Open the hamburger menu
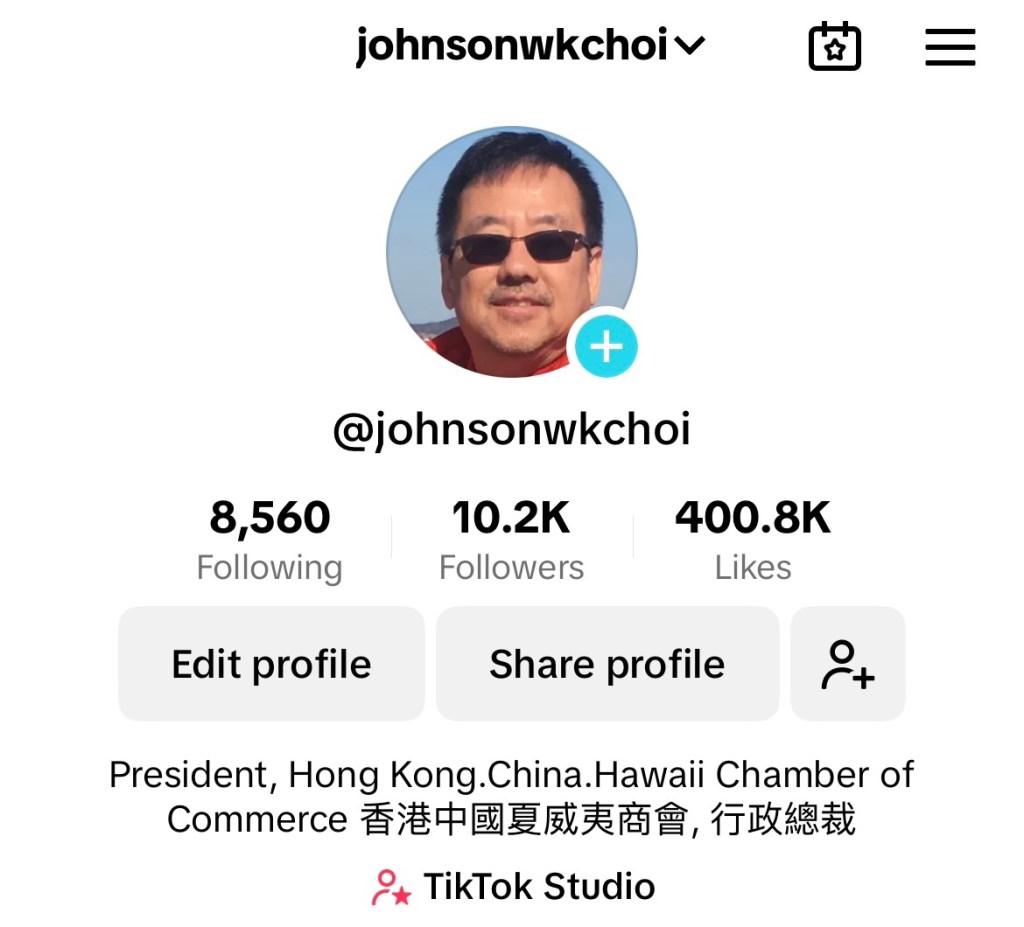The image size is (1024, 927). point(949,47)
